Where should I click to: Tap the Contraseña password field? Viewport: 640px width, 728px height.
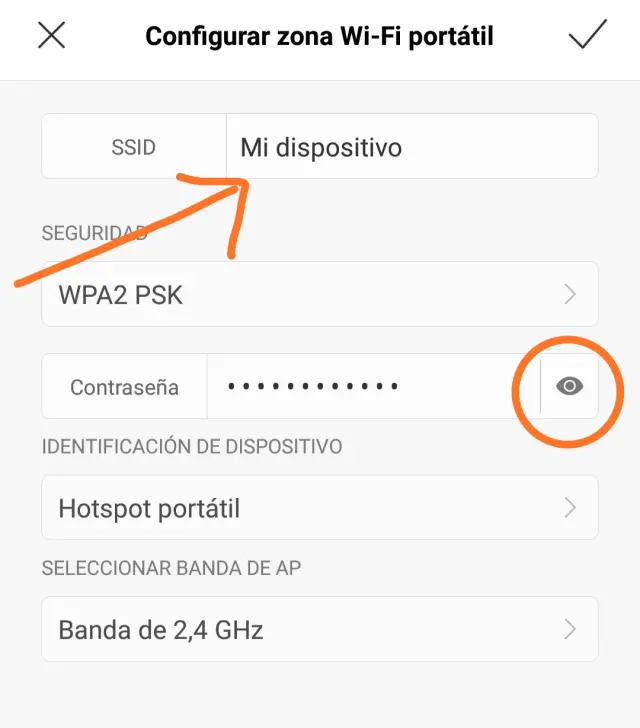point(370,386)
